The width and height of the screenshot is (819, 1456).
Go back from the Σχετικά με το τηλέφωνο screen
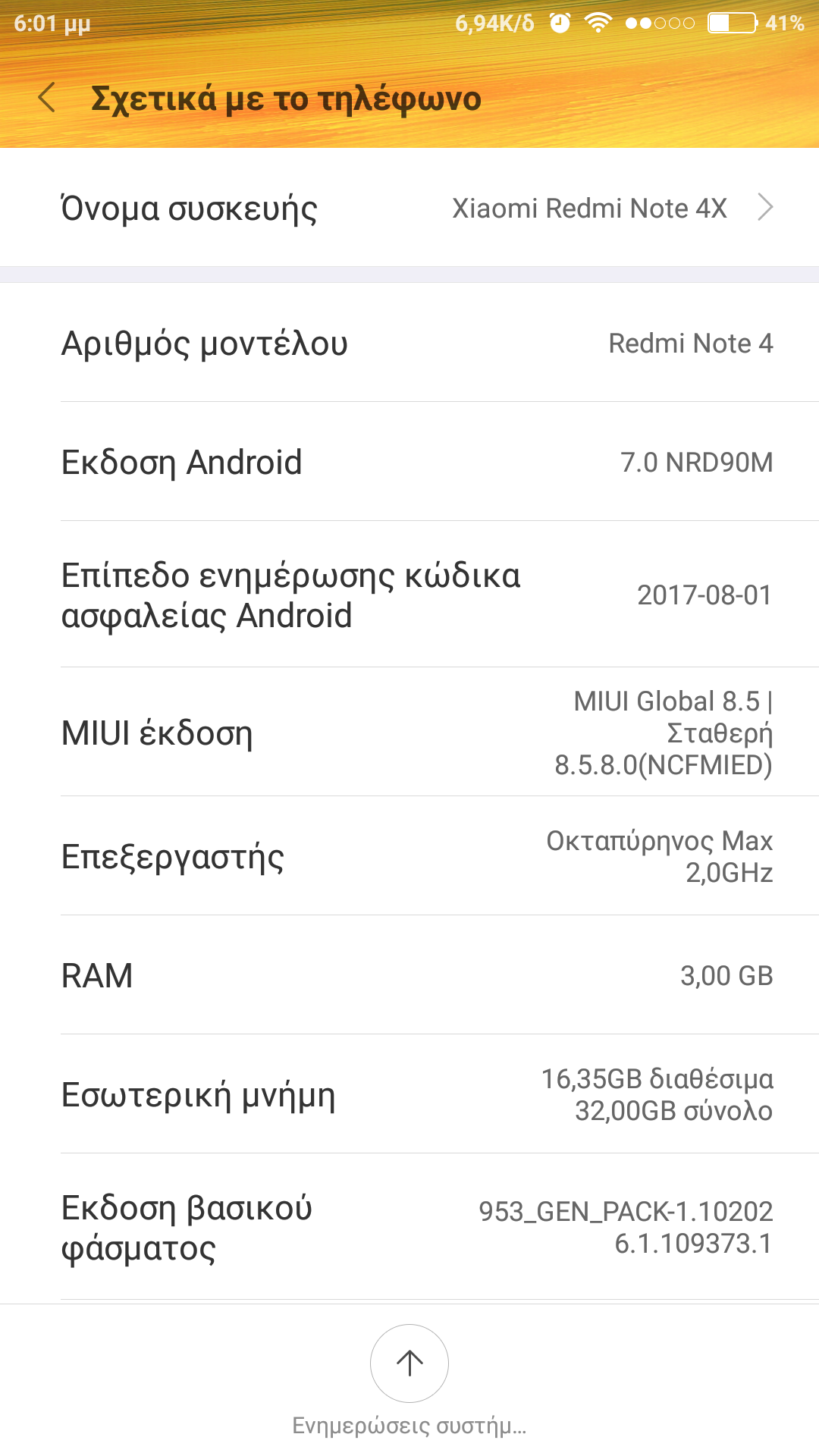pos(47,99)
